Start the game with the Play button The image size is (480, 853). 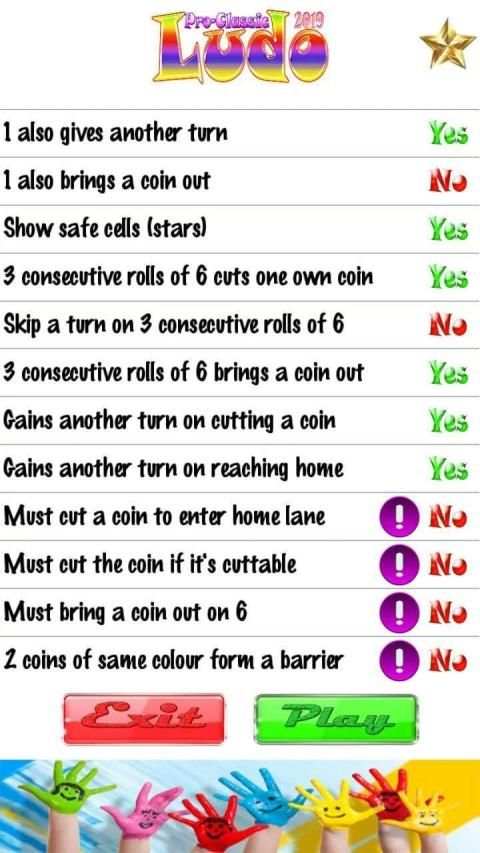point(336,719)
